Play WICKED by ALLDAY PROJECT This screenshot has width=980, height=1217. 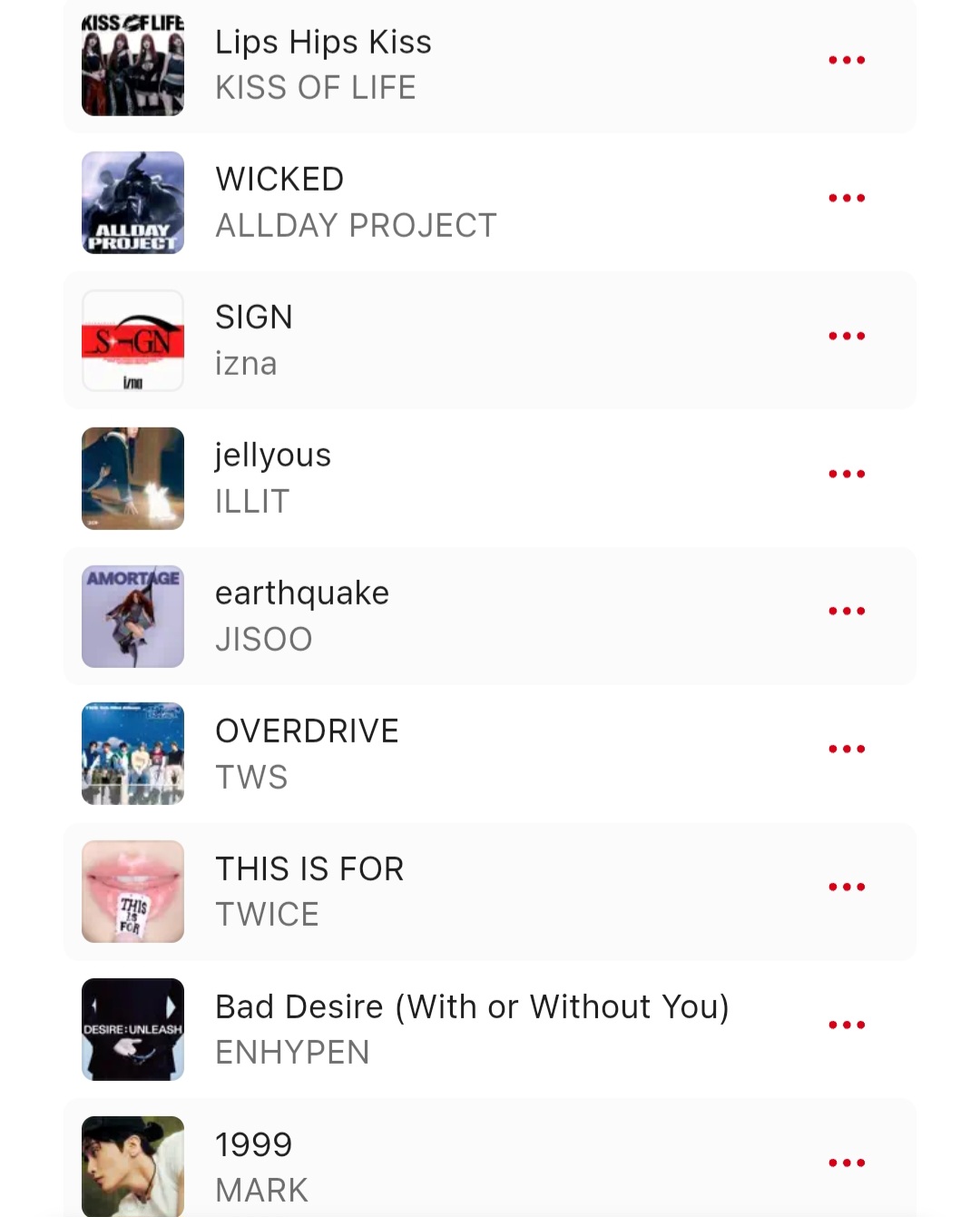490,202
